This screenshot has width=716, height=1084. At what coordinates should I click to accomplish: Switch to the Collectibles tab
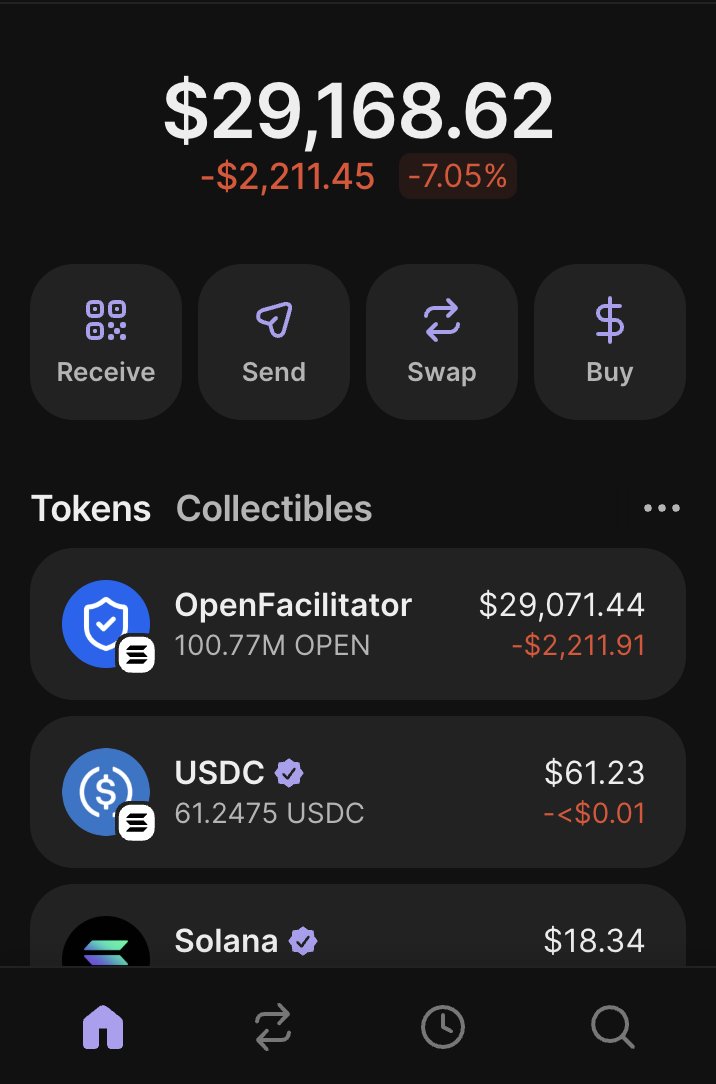click(x=274, y=509)
